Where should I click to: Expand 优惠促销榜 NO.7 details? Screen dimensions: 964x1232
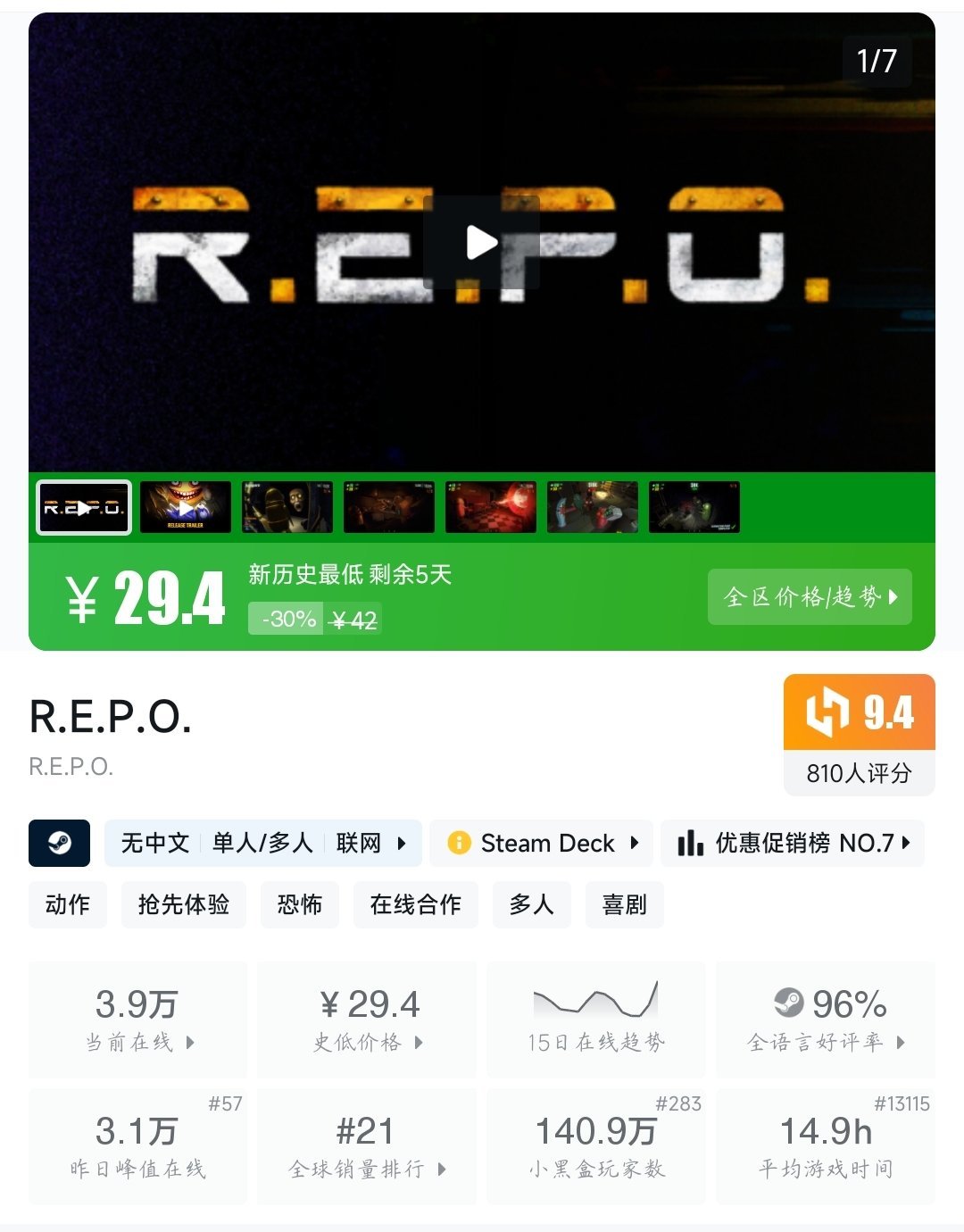(904, 843)
